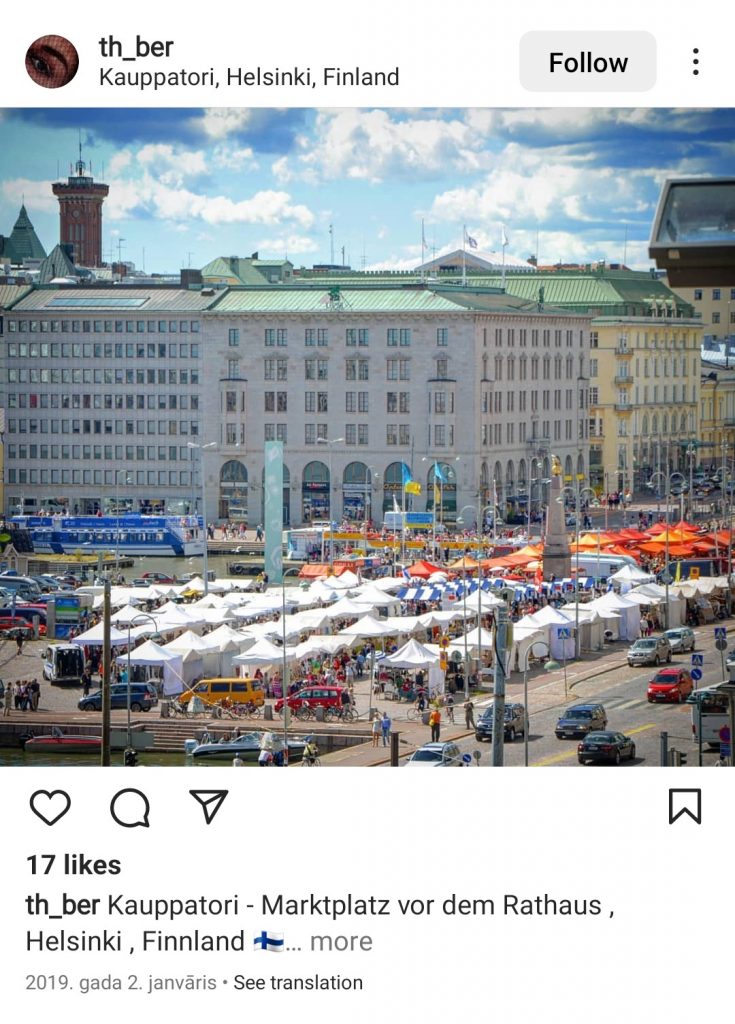
Task: Expand the caption with "more"
Action: click(x=340, y=941)
